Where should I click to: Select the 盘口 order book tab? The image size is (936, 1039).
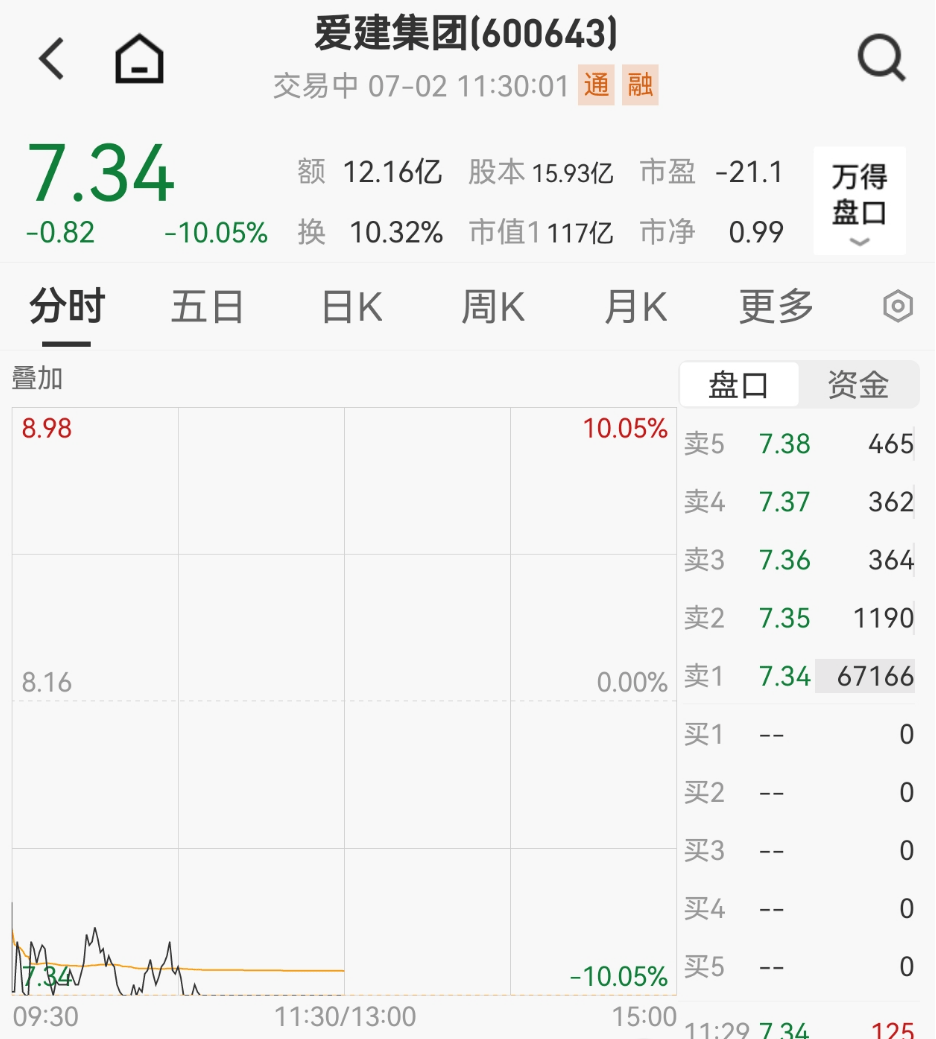pos(739,384)
